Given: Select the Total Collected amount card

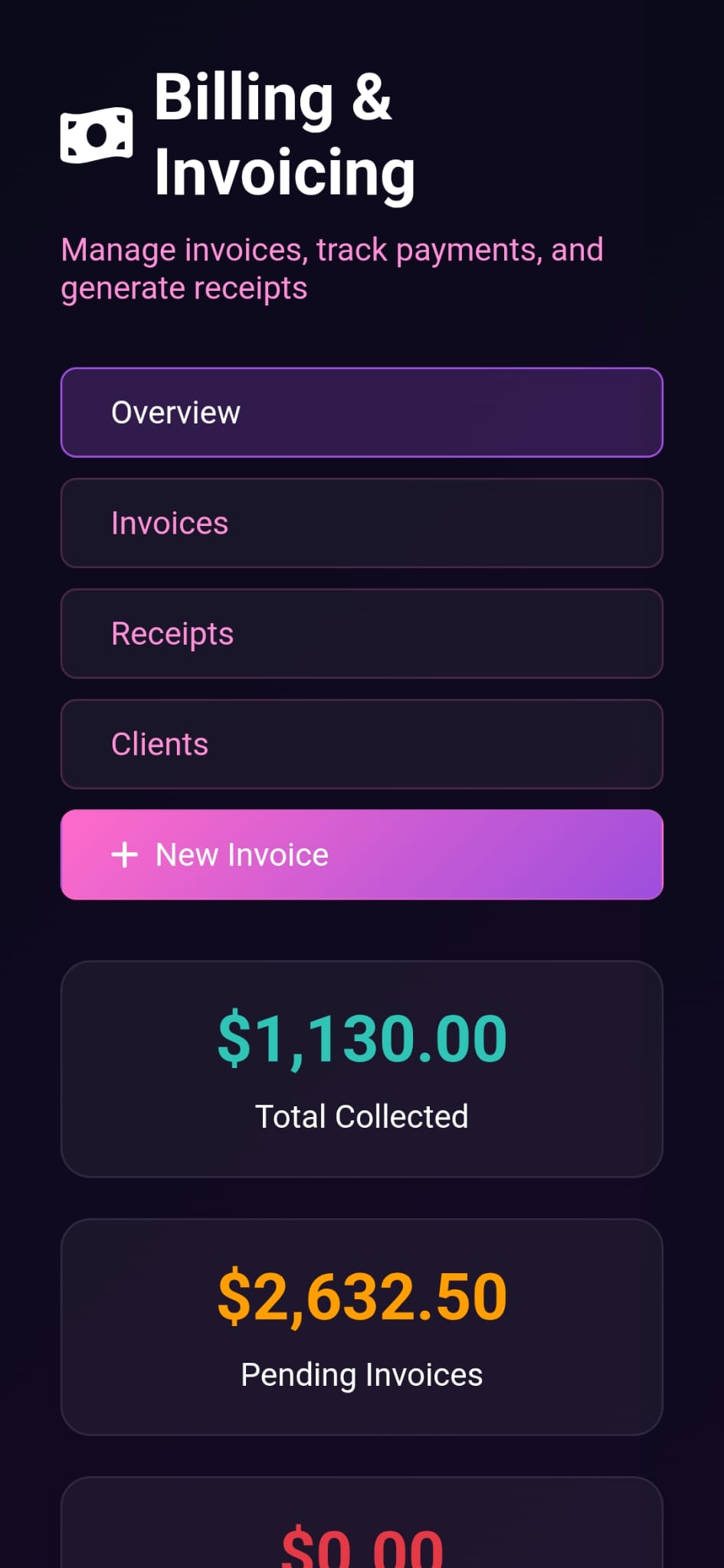Looking at the screenshot, I should click(x=362, y=1067).
